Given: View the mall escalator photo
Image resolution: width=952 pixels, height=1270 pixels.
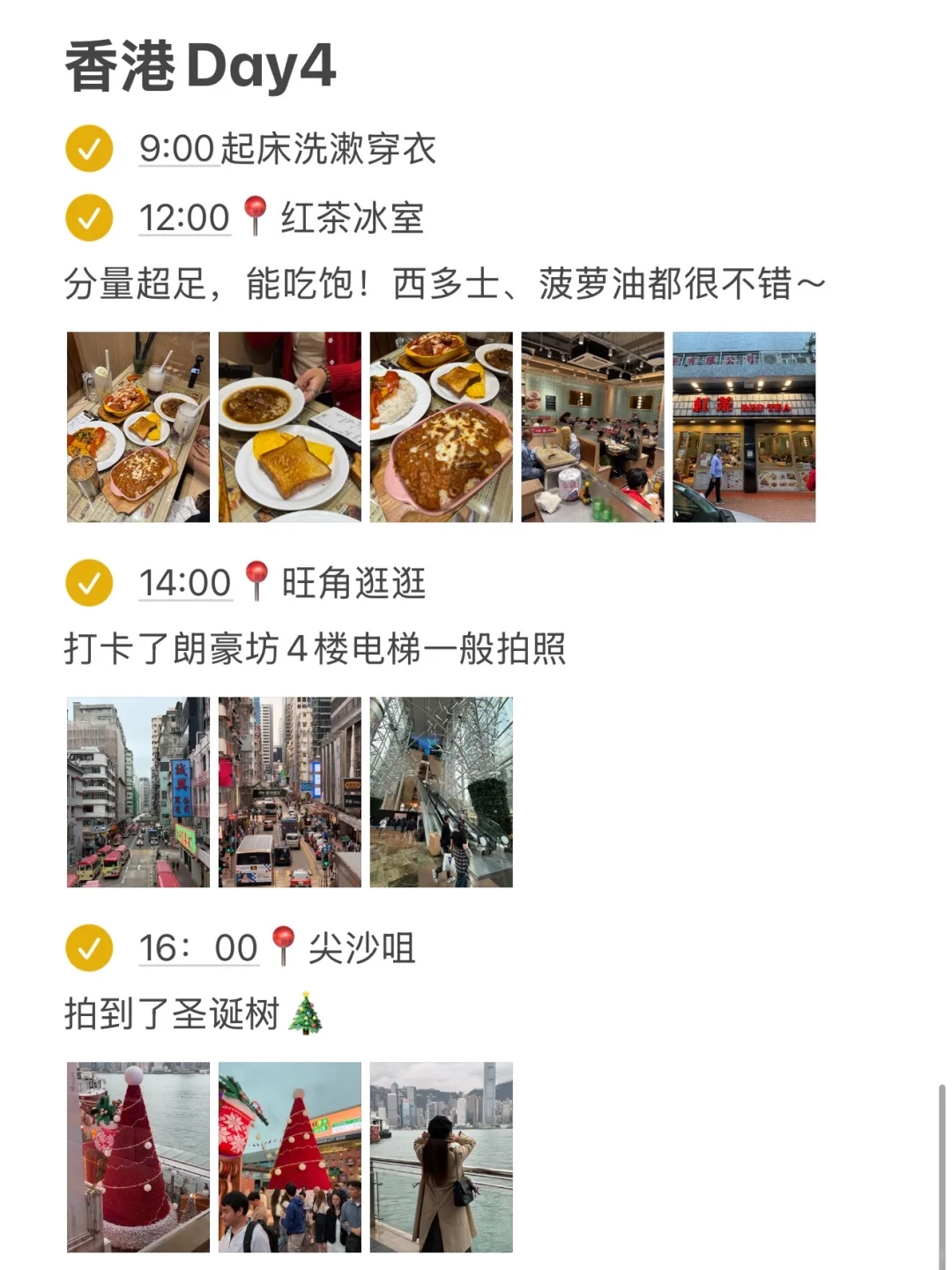Looking at the screenshot, I should coord(441,792).
